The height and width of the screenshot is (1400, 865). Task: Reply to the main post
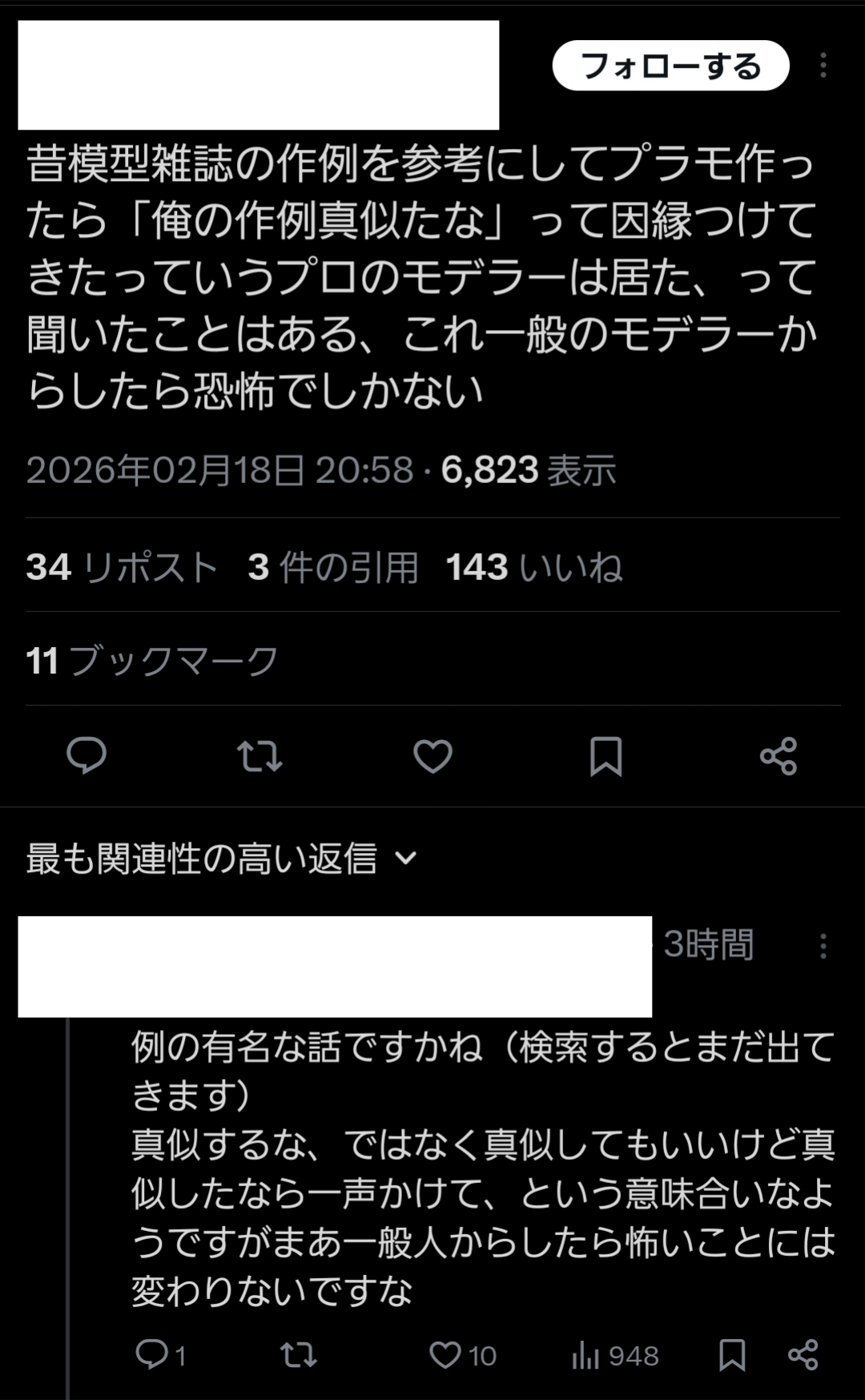tap(86, 755)
